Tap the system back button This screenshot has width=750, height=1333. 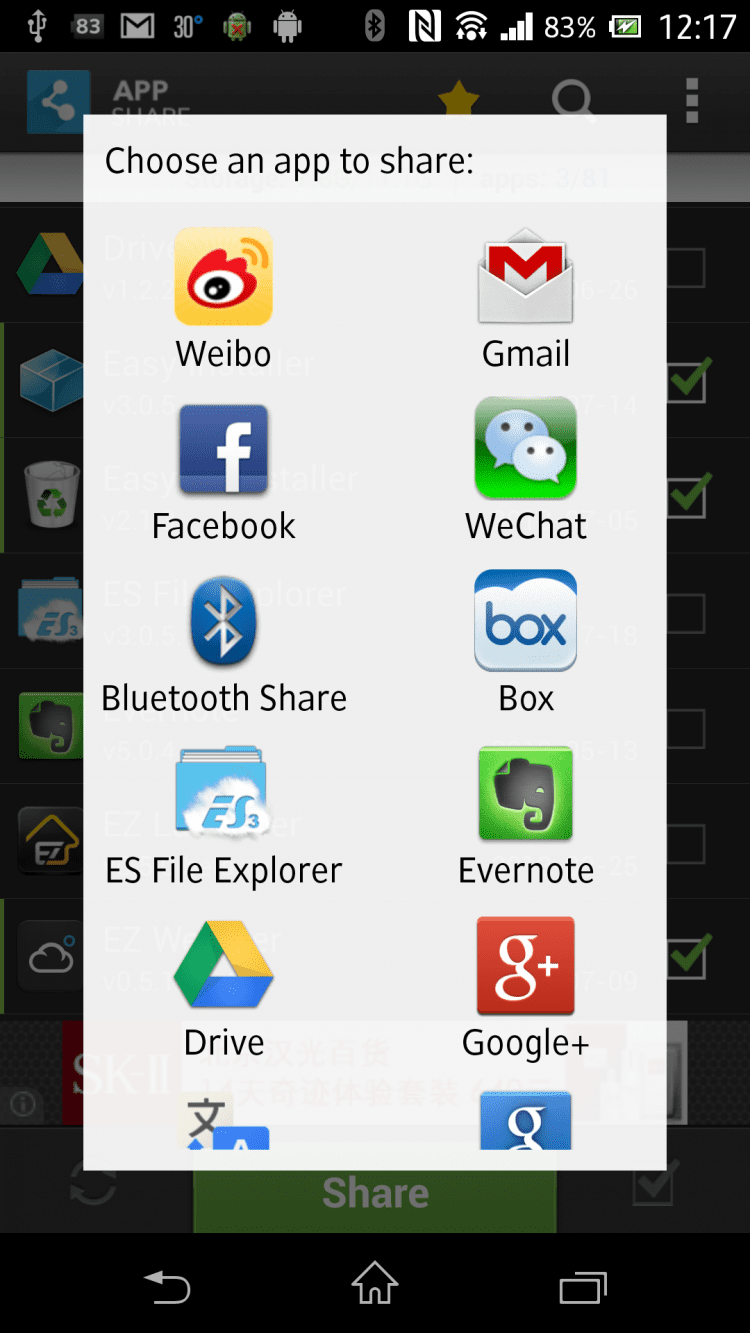(167, 1285)
